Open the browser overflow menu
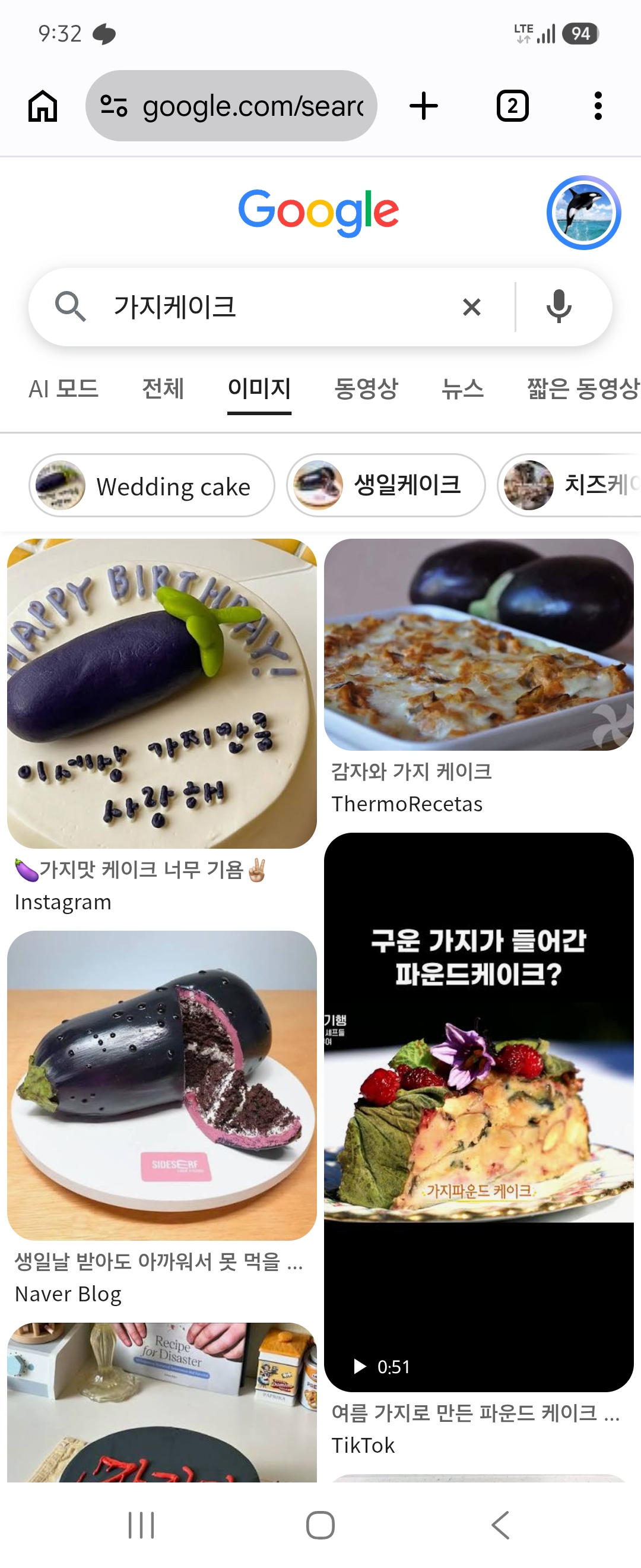The width and height of the screenshot is (641, 1568). click(x=598, y=106)
